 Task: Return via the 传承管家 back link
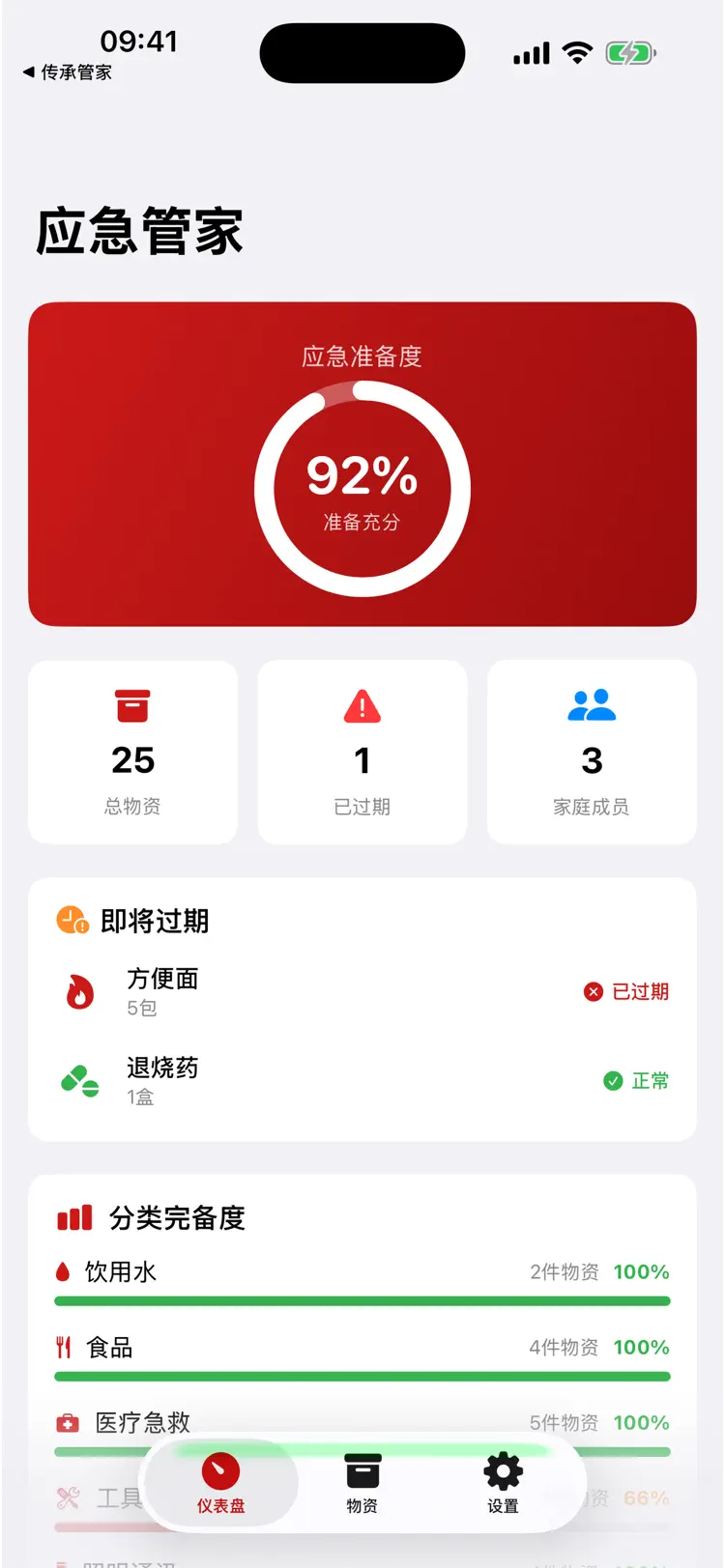coord(64,71)
